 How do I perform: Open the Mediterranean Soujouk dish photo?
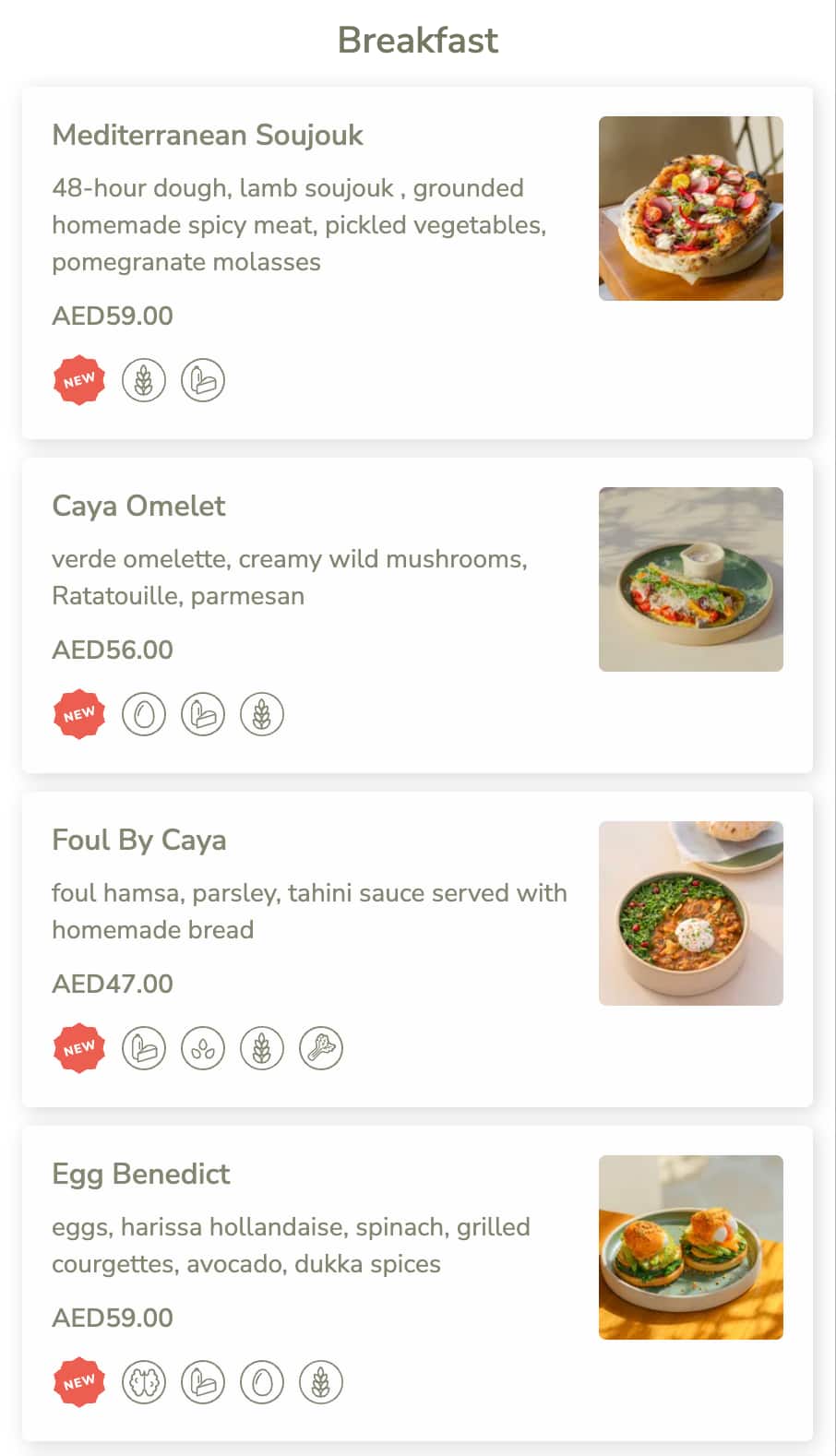690,209
